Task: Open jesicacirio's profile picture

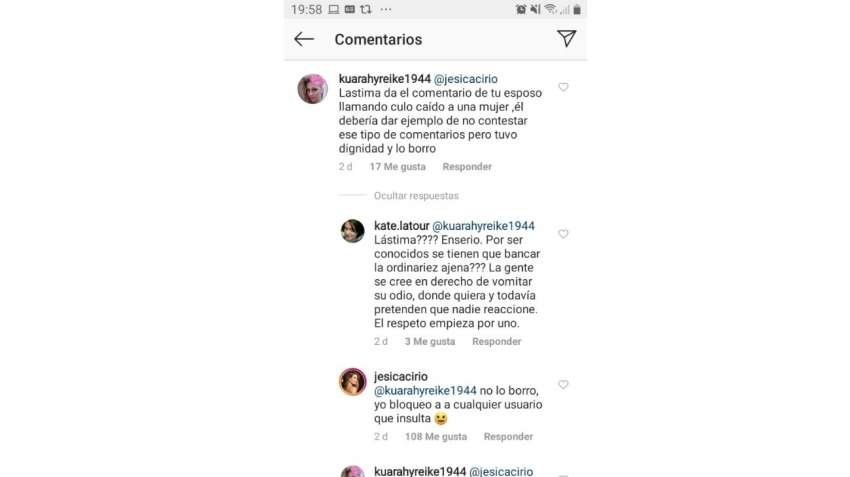Action: (352, 382)
